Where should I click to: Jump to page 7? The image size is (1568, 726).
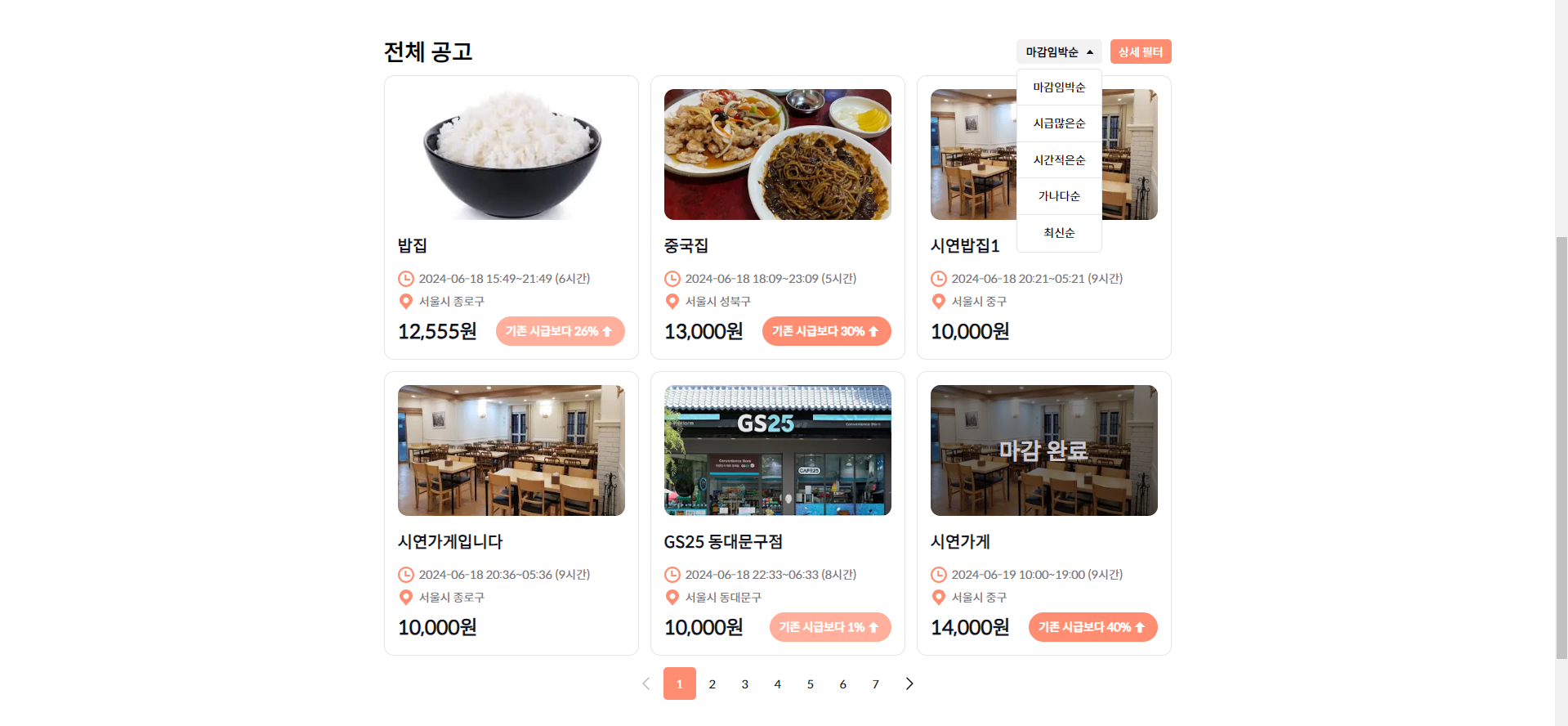(x=876, y=683)
